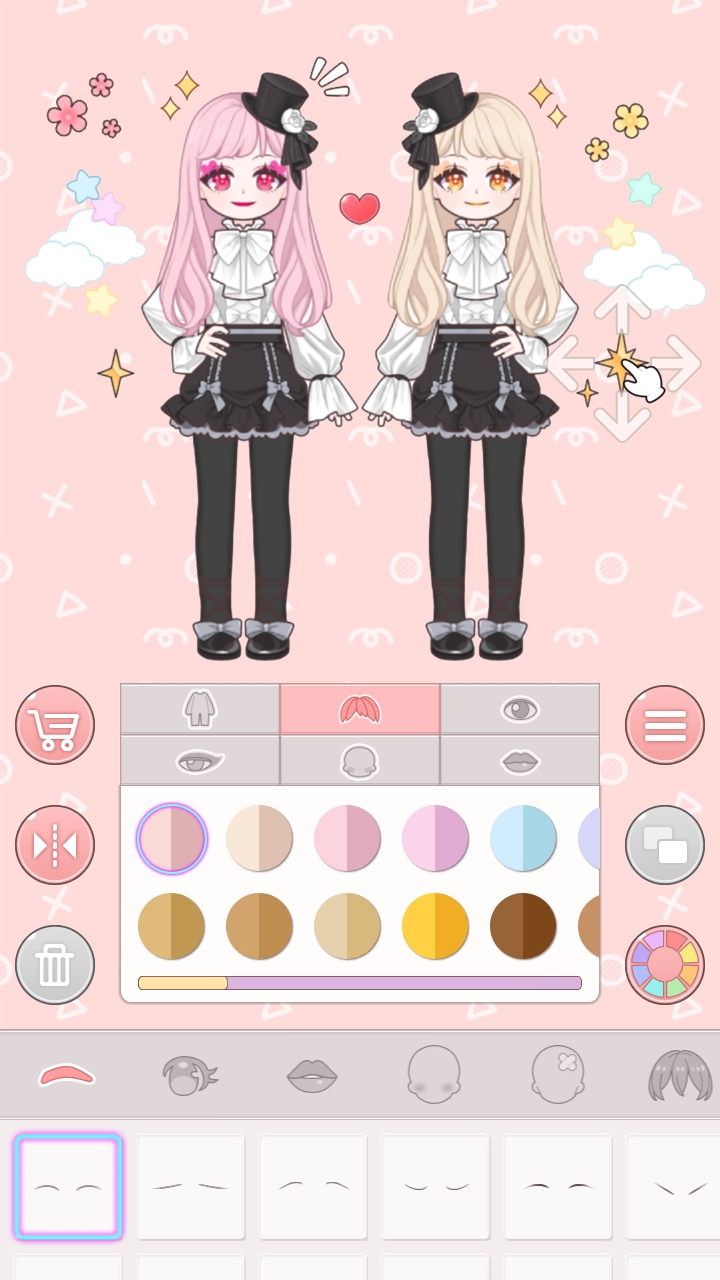Select the hair color tab
This screenshot has height=1280, width=720.
click(x=360, y=709)
